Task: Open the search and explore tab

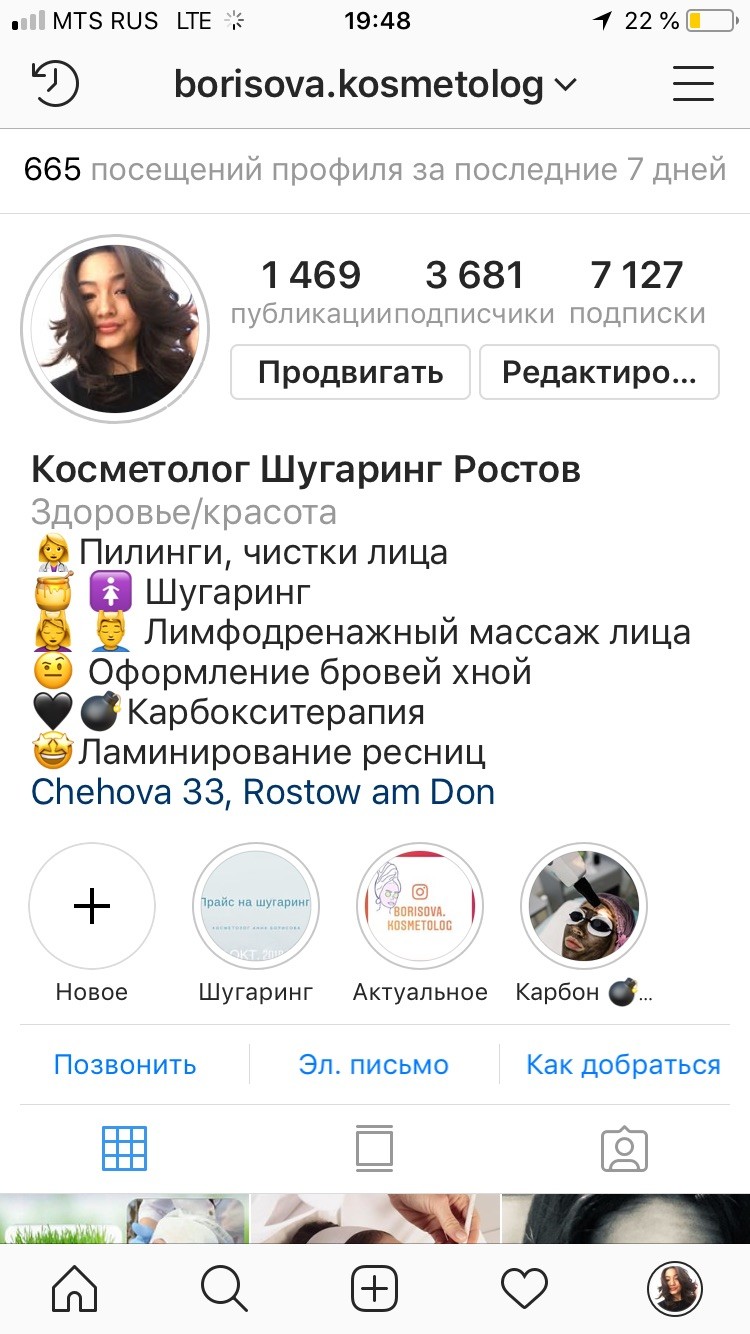Action: point(224,1288)
